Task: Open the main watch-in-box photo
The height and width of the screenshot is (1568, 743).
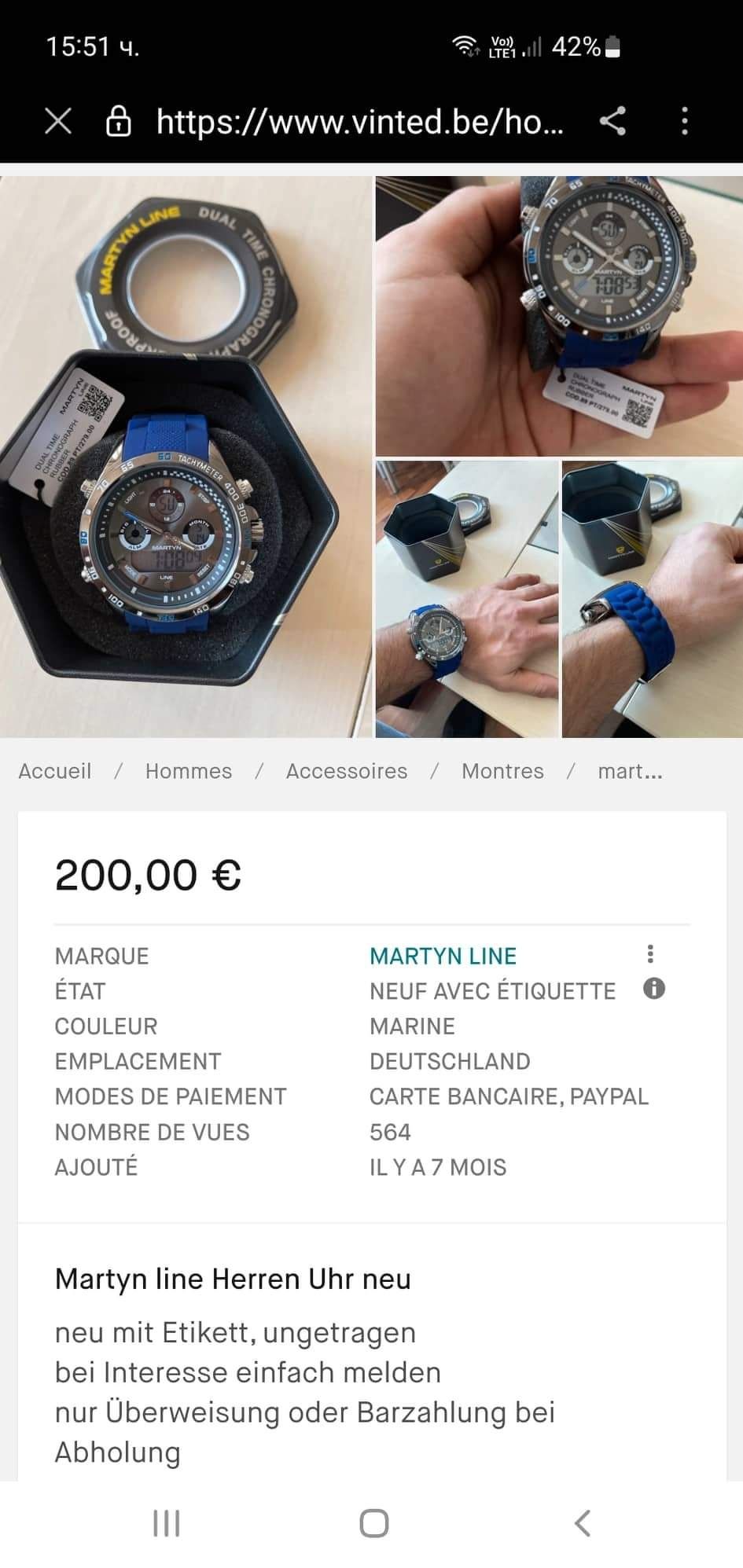Action: [x=186, y=456]
